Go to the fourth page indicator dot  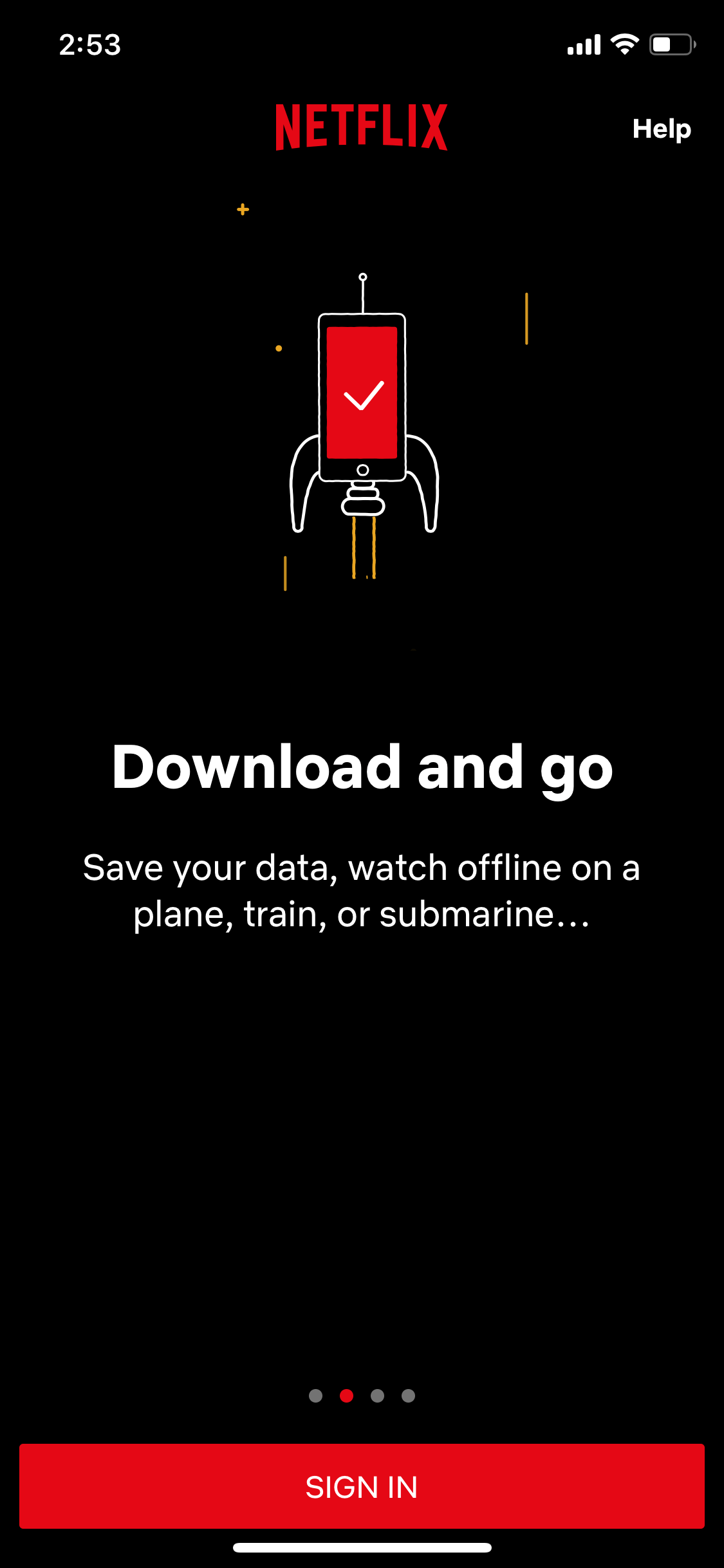pyautogui.click(x=408, y=1395)
